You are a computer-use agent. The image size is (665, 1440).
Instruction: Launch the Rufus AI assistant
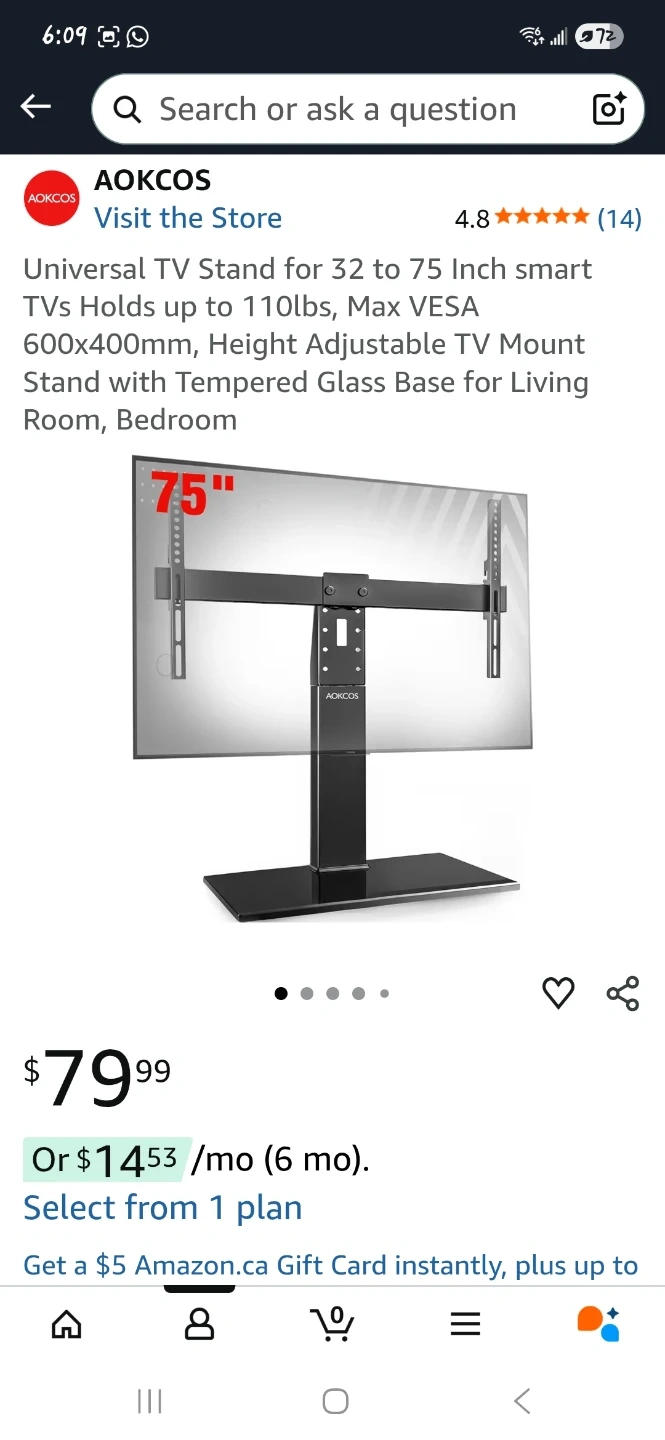coord(598,1324)
